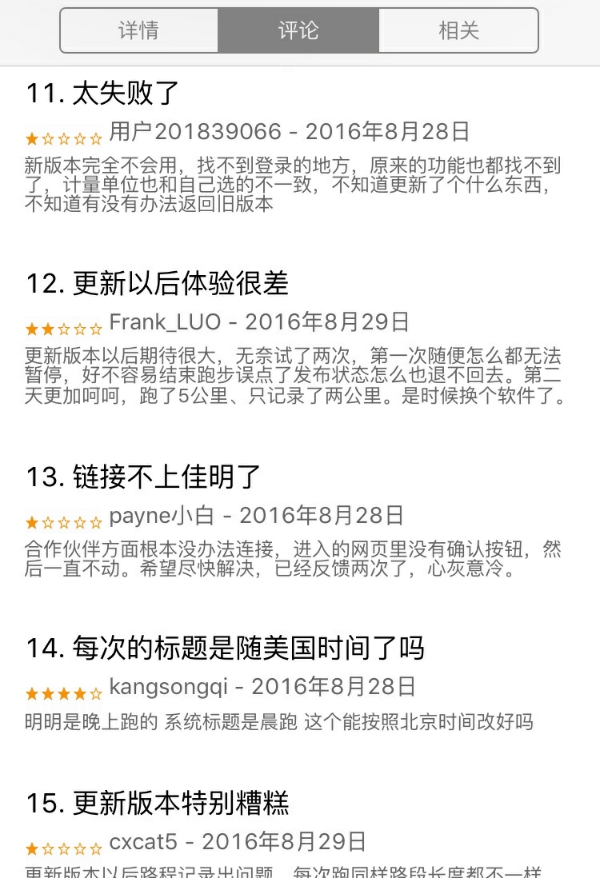Screen dimensions: 600x878
Task: Open the 相关 tab
Action: point(459,30)
